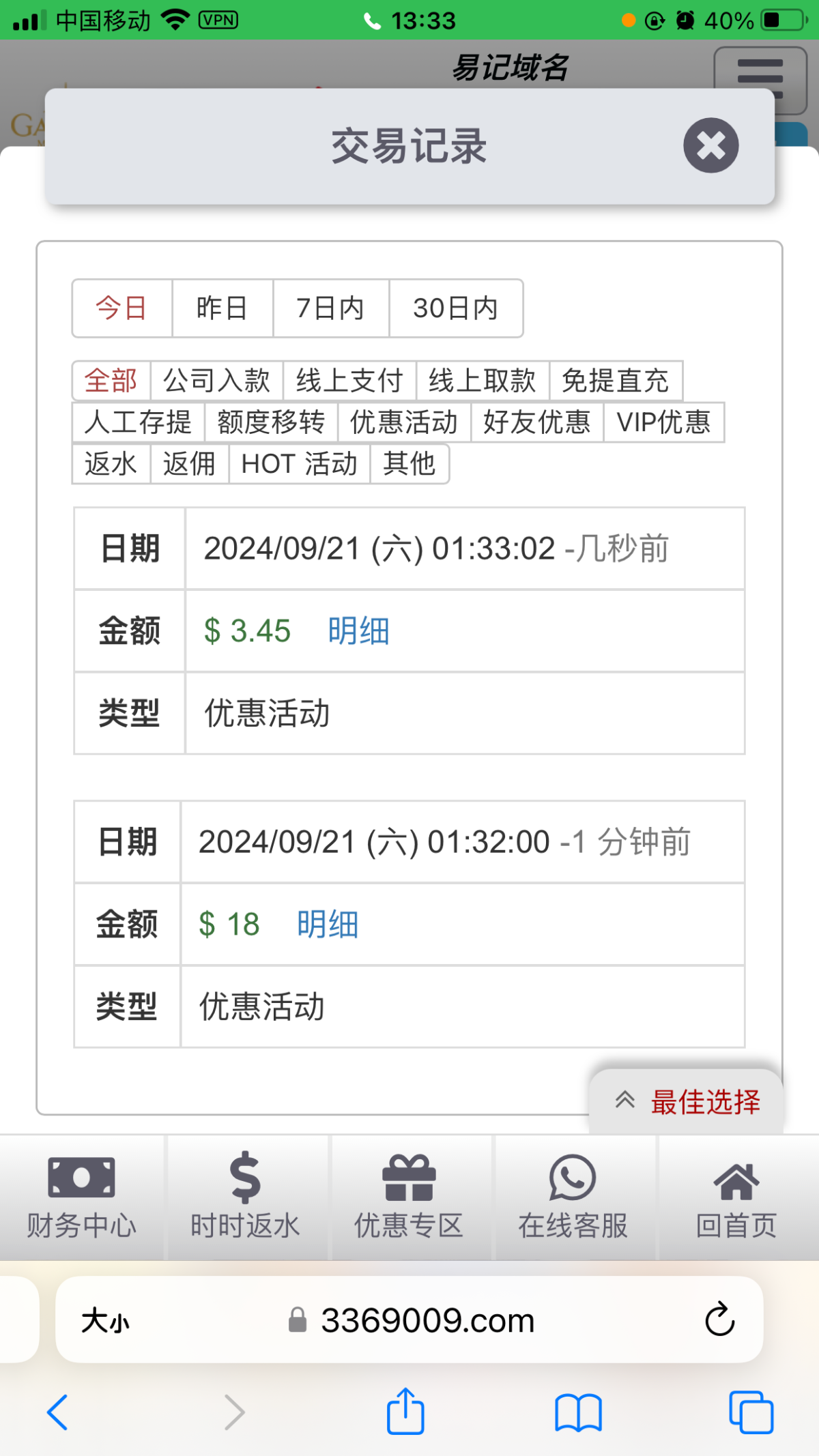Viewport: 819px width, 1456px height.
Task: Open 明细 for the $ 3.45 record
Action: pyautogui.click(x=359, y=631)
